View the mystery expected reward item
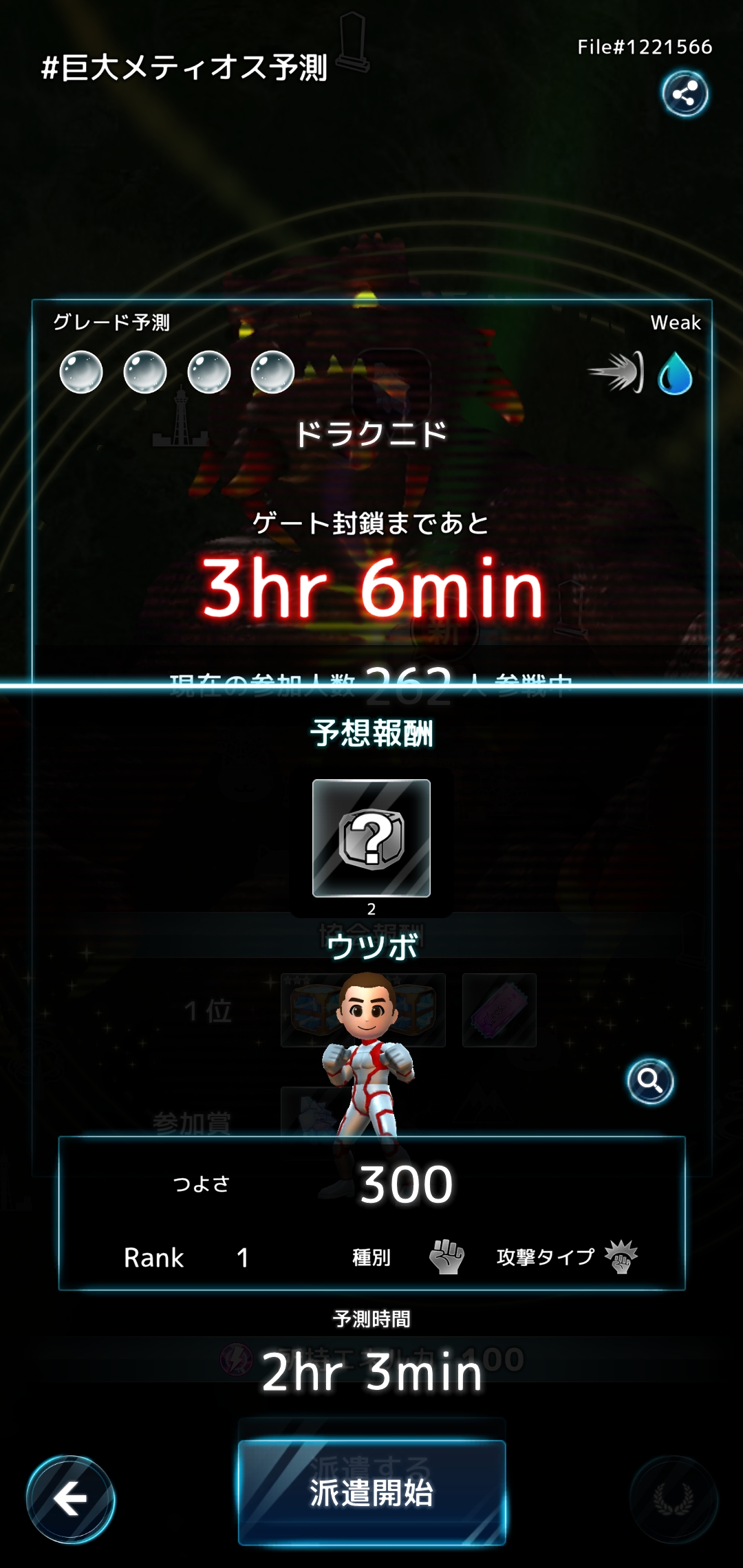The image size is (743, 1568). (x=371, y=838)
